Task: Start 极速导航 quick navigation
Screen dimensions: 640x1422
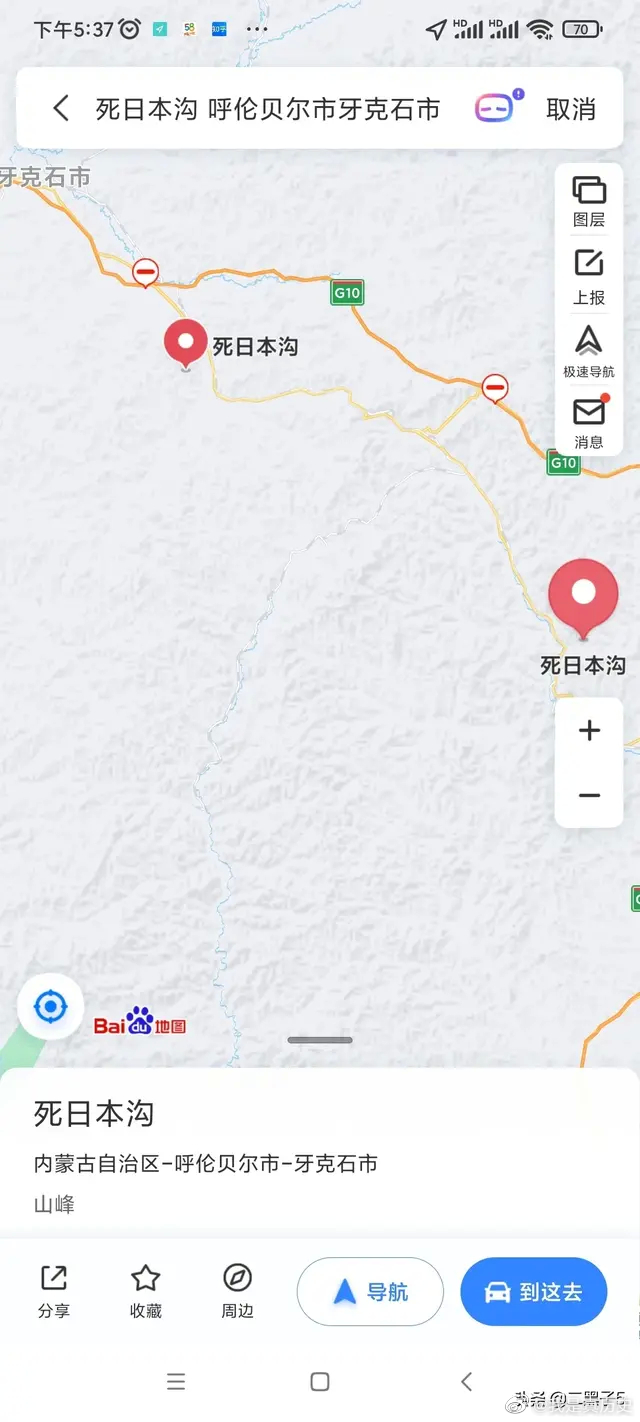Action: click(x=588, y=350)
